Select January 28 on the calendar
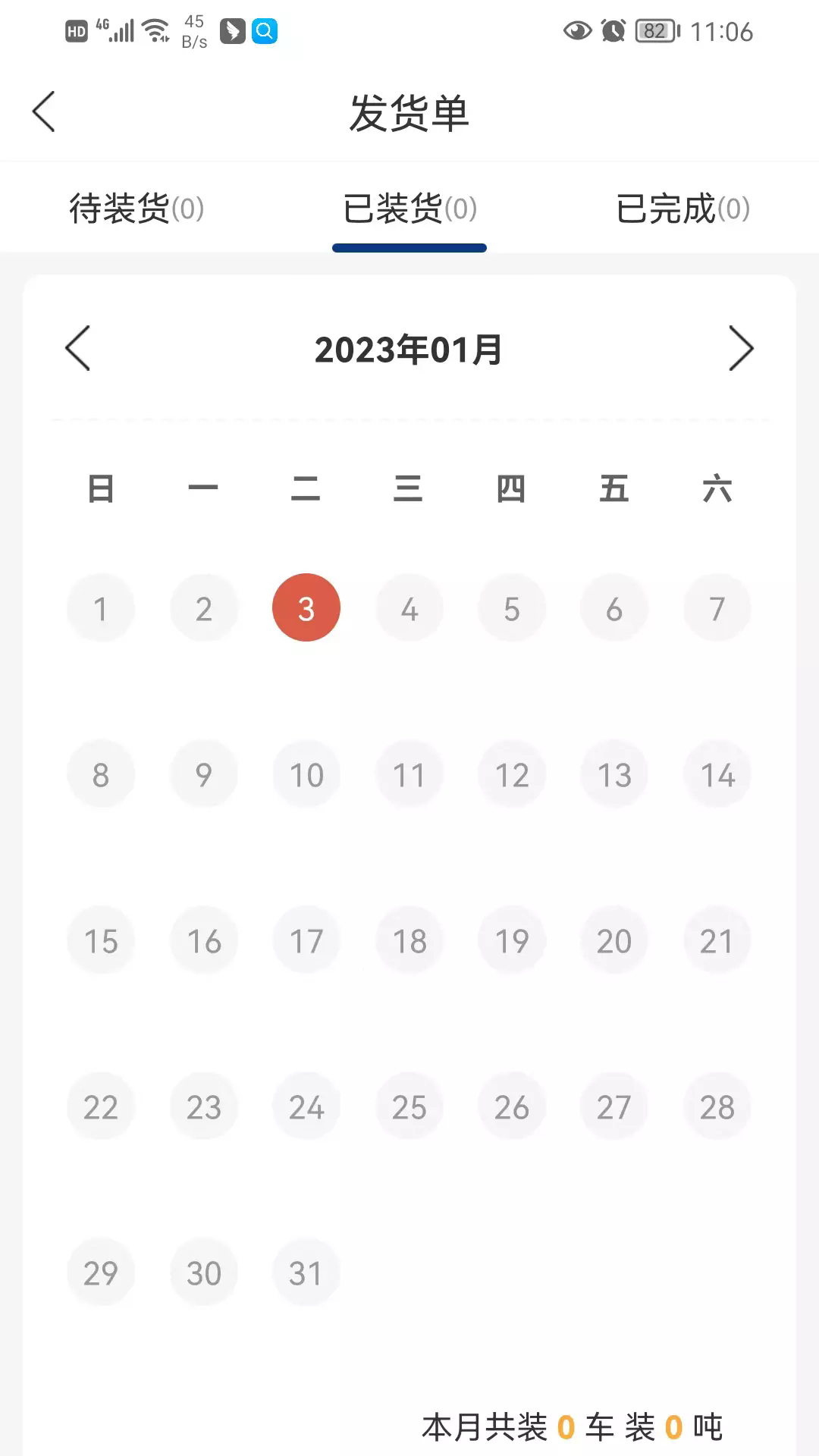Screen dimensions: 819x1456 click(x=717, y=1106)
